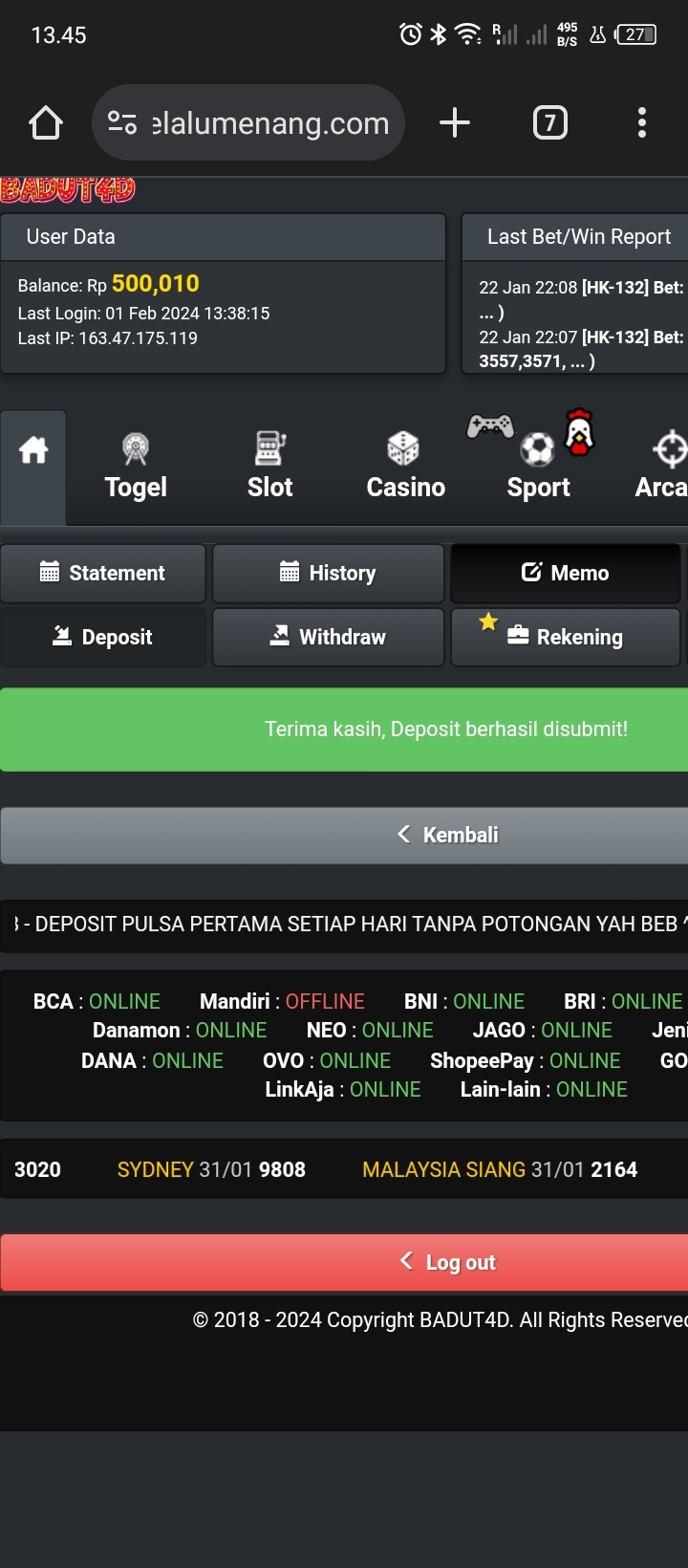Open the Togel section
Screen dimensions: 688x1568
click(136, 468)
